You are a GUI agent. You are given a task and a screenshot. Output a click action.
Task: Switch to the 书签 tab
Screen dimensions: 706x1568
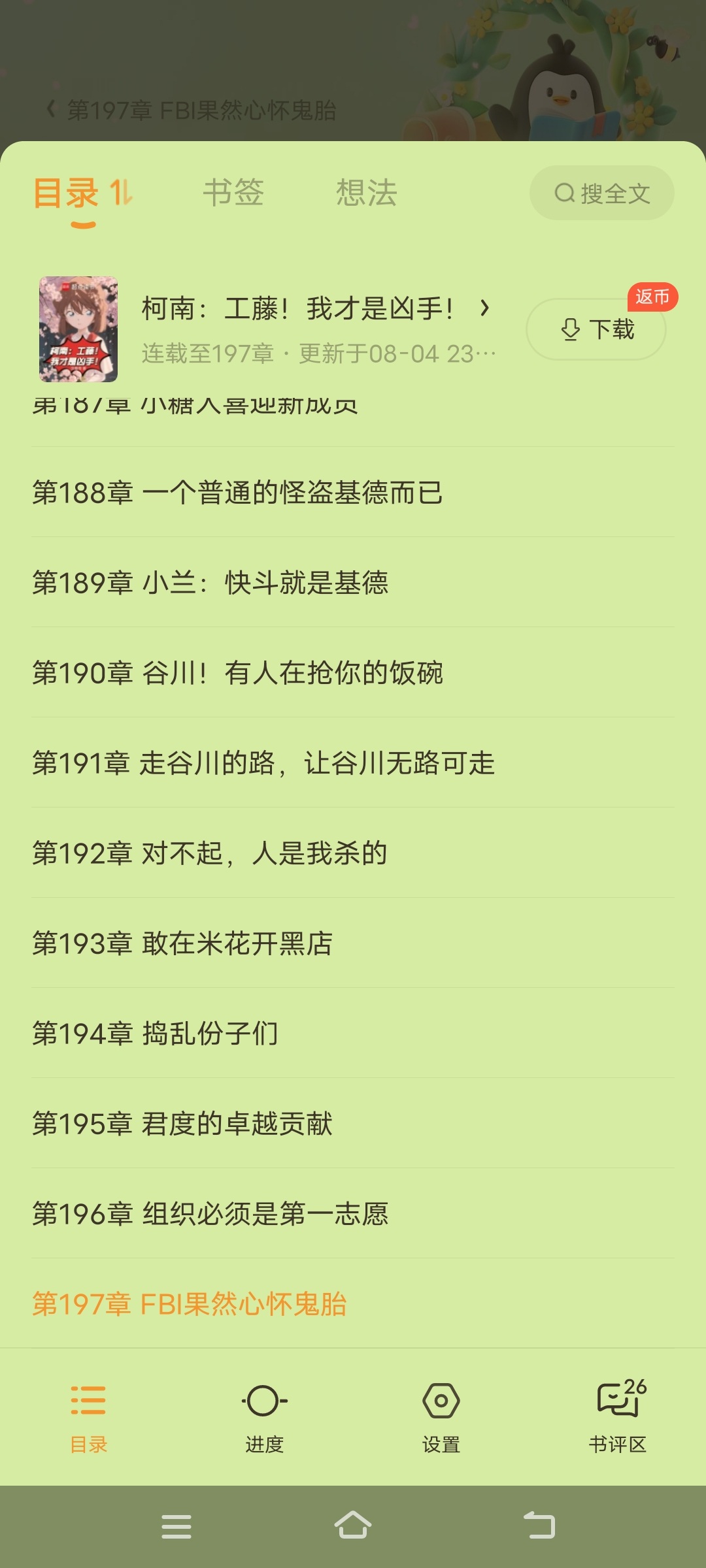[x=233, y=193]
